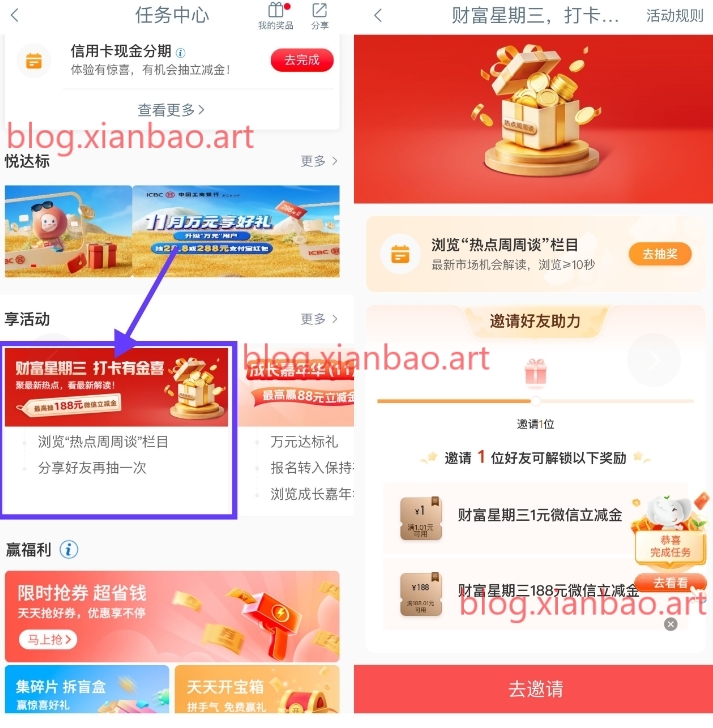Expand 查看更多 tasks
Screen dimensions: 713x728
171,110
